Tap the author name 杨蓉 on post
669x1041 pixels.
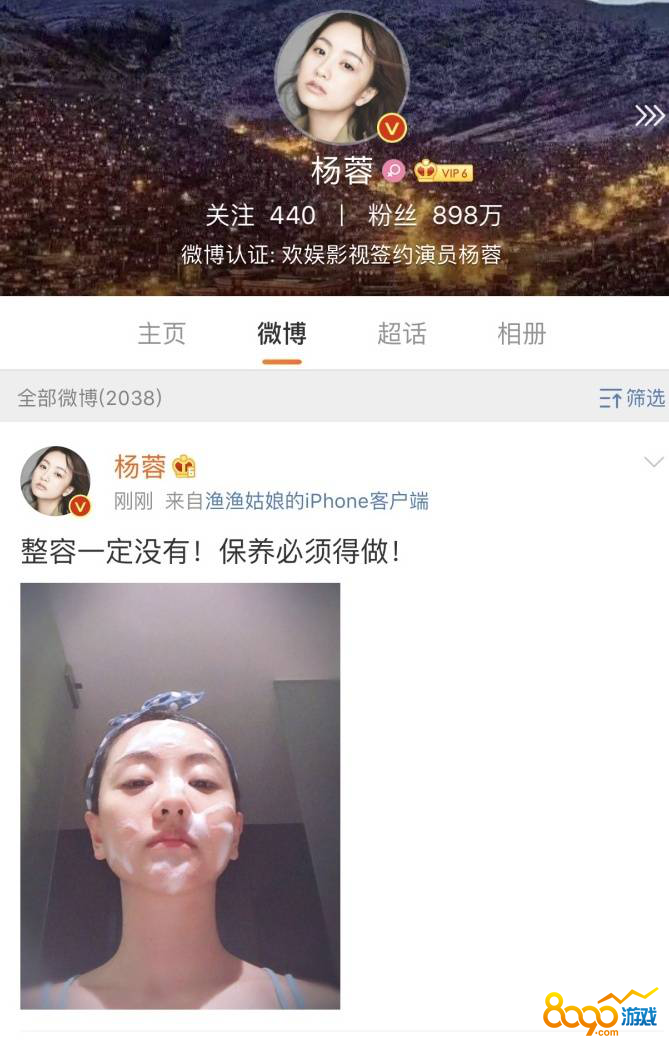(x=140, y=466)
